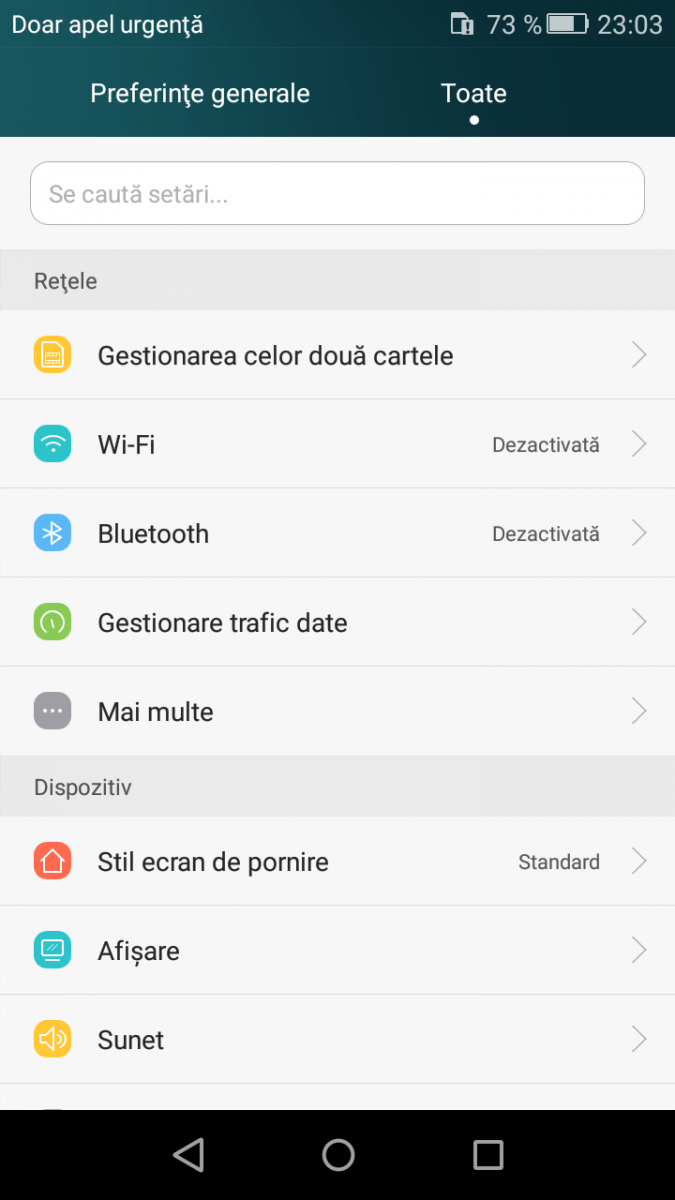Open Wi-Fi settings
The height and width of the screenshot is (1200, 675).
(337, 444)
